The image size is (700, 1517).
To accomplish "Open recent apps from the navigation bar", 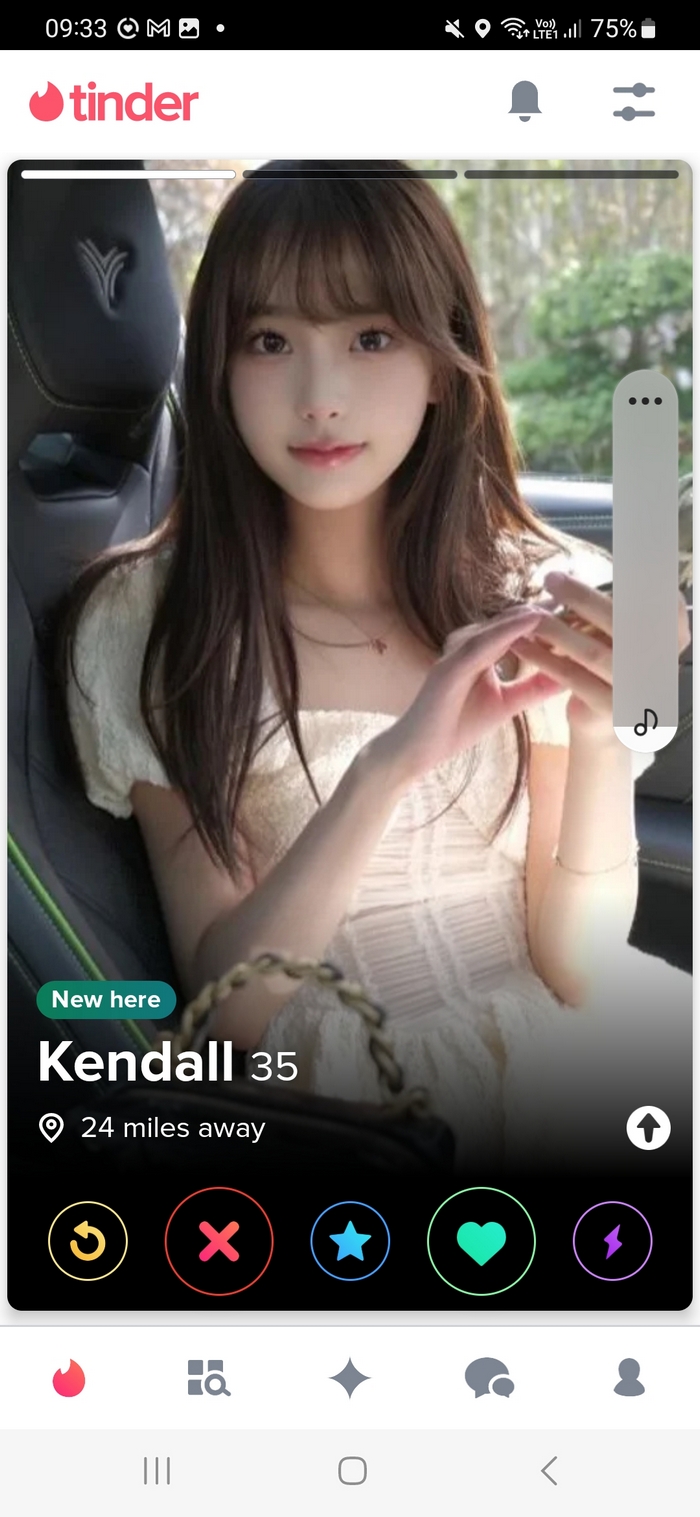I will coord(157,1470).
